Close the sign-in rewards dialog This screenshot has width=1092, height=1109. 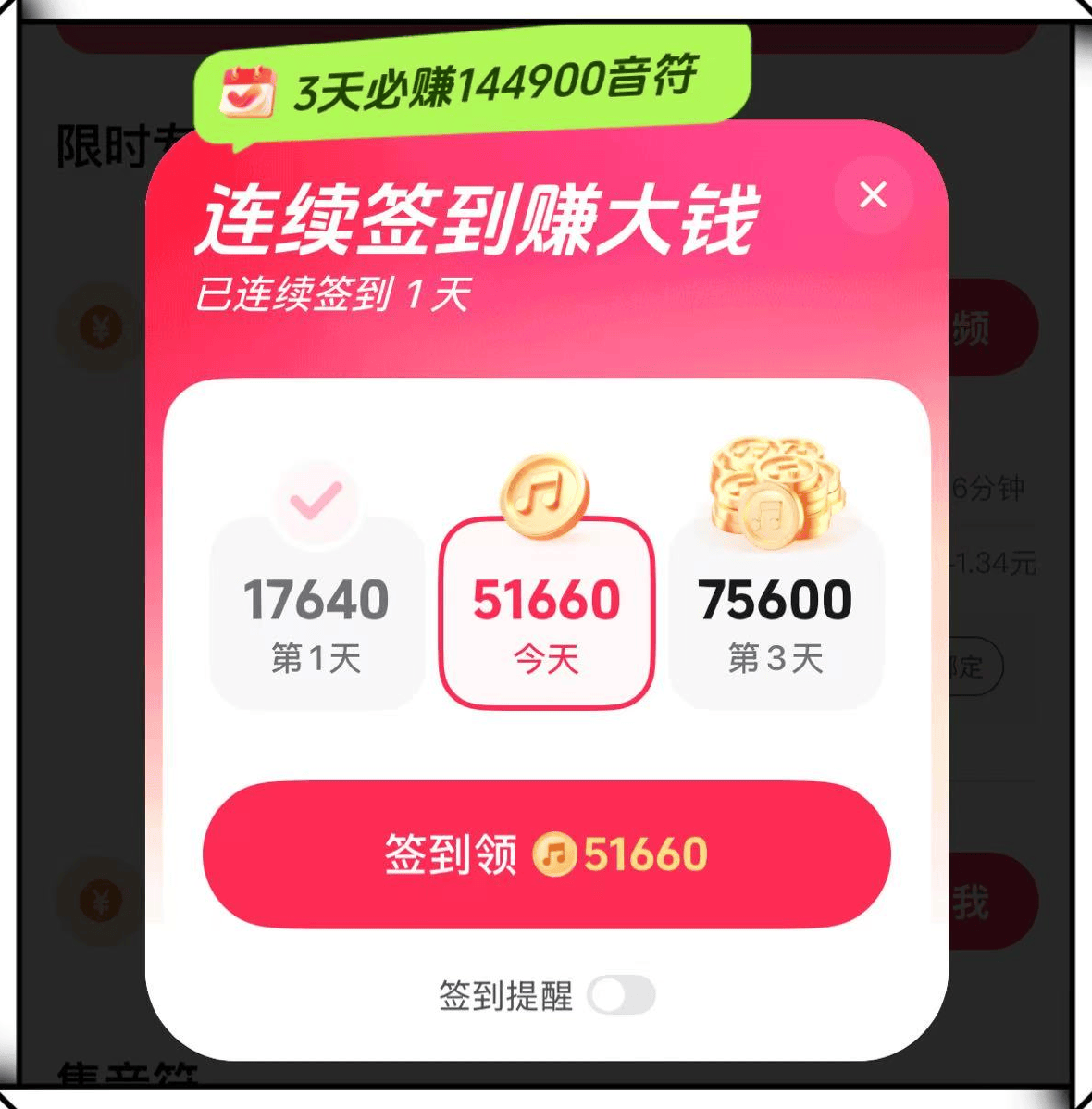873,195
